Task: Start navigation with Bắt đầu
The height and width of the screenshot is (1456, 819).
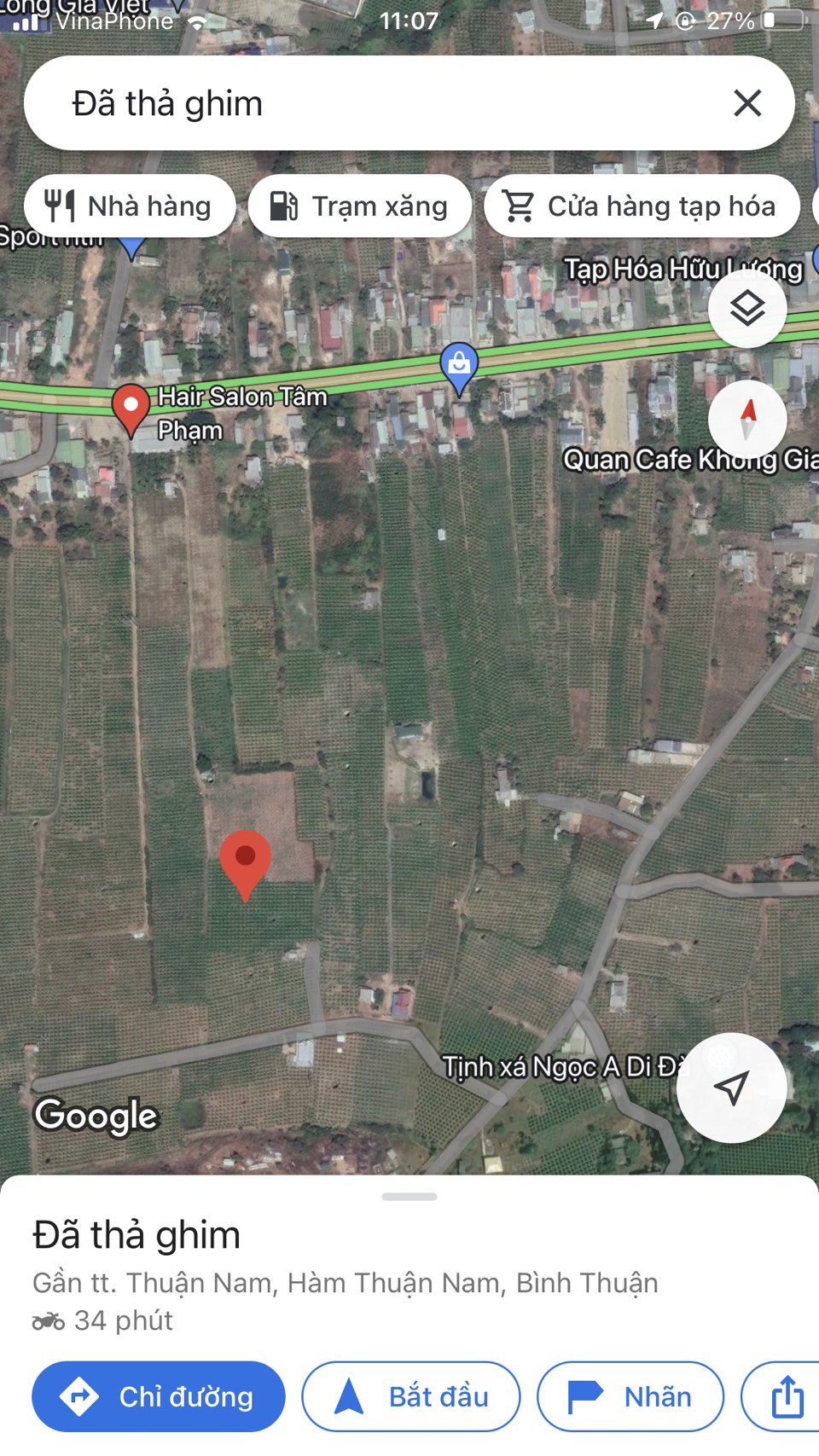Action: pos(411,1396)
